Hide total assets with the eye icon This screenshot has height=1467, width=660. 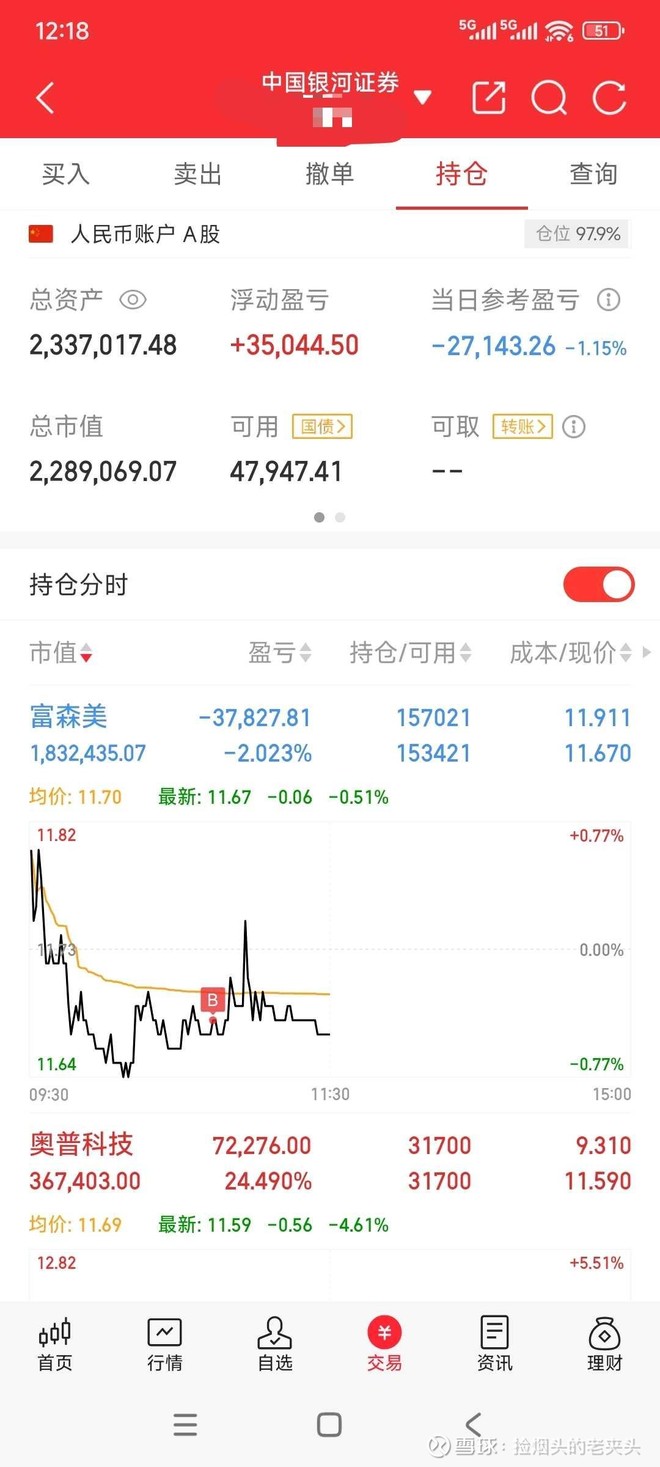[x=133, y=299]
